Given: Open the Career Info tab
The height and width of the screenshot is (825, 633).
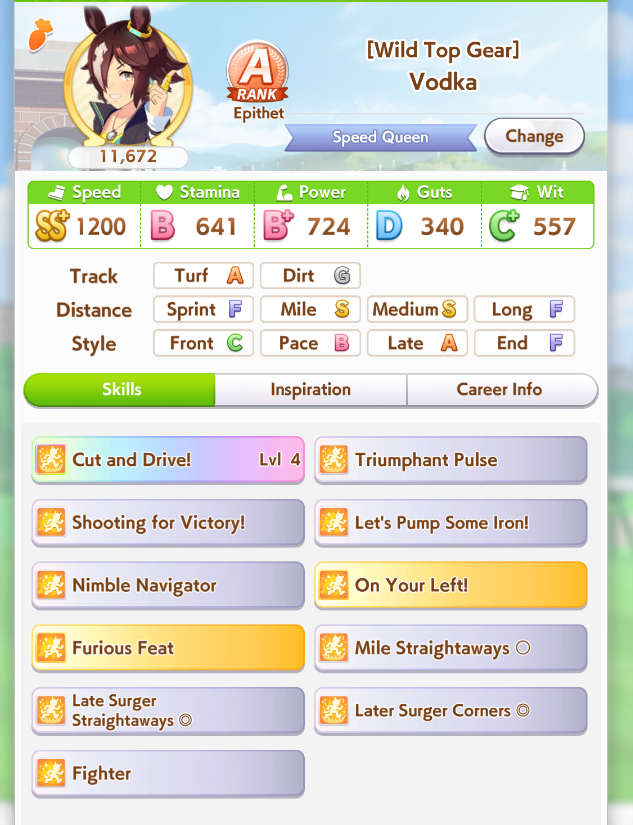Looking at the screenshot, I should pyautogui.click(x=500, y=390).
